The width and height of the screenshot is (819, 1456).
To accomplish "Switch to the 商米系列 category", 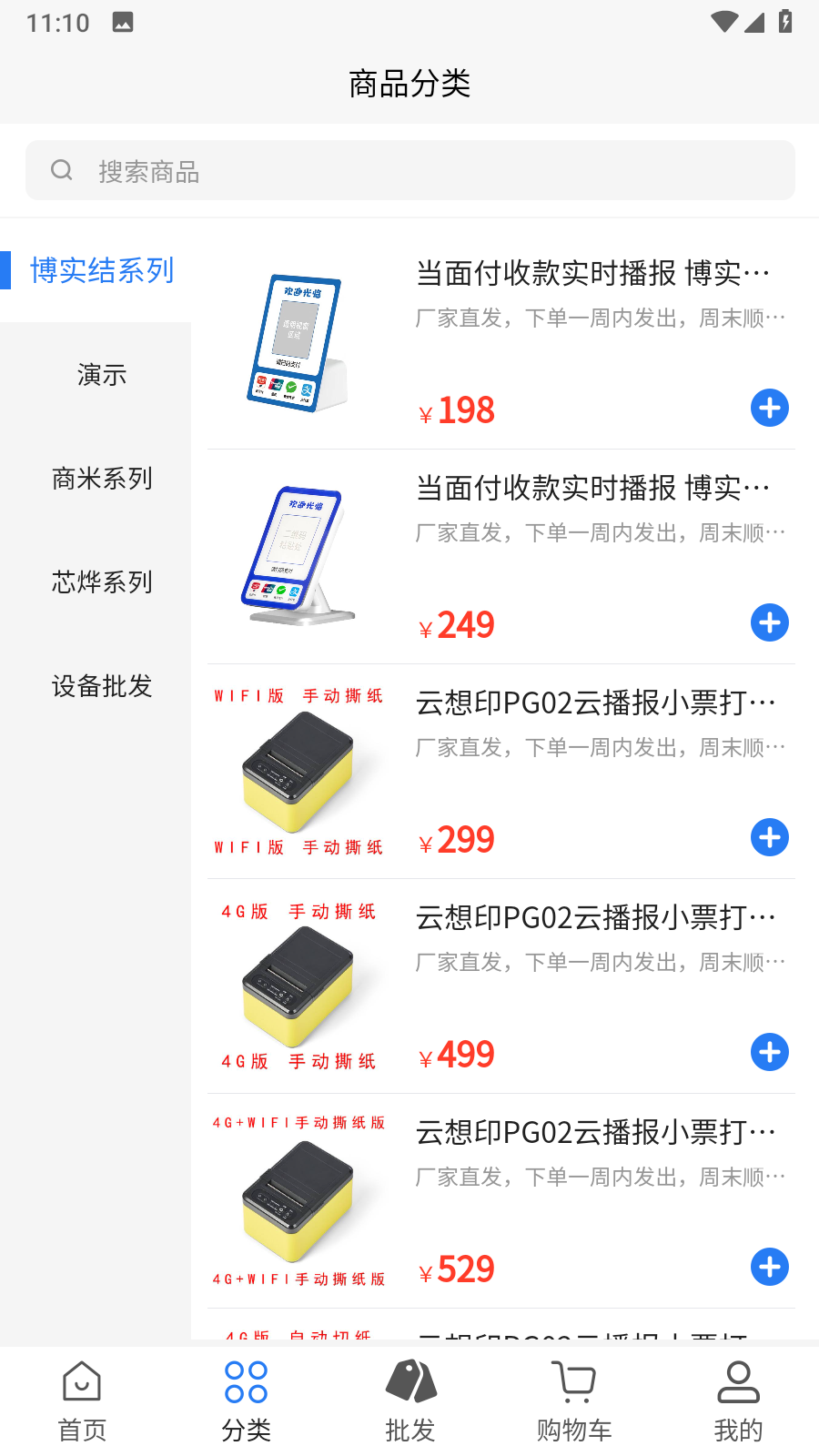I will (x=101, y=479).
